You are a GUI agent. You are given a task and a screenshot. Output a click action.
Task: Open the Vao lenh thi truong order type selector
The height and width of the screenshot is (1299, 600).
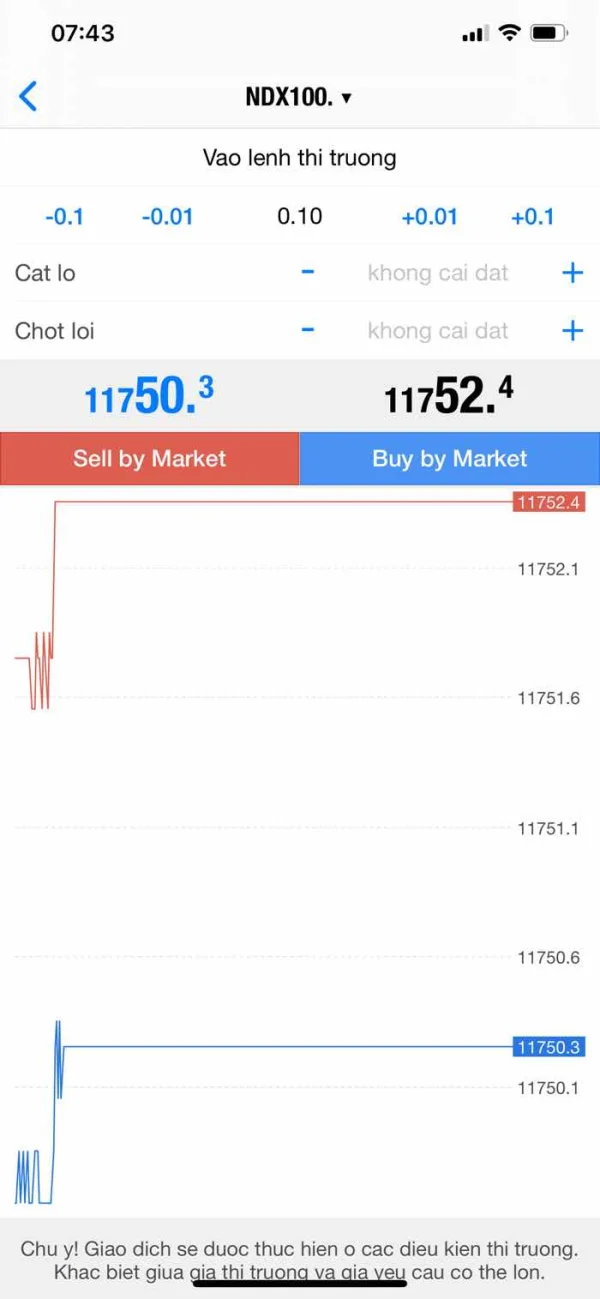coord(300,158)
